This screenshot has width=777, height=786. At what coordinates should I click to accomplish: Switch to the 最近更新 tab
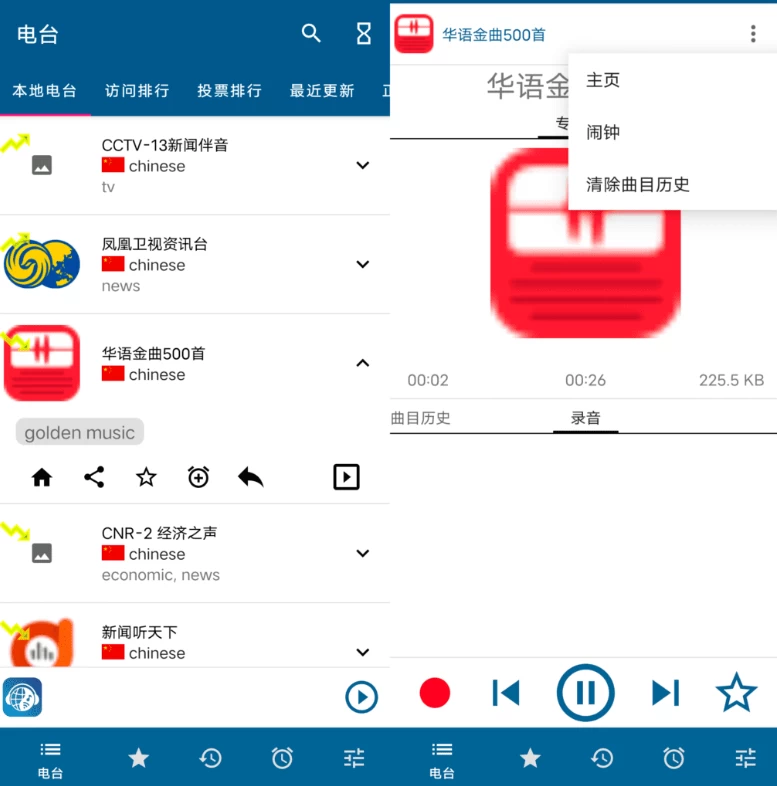click(x=322, y=91)
